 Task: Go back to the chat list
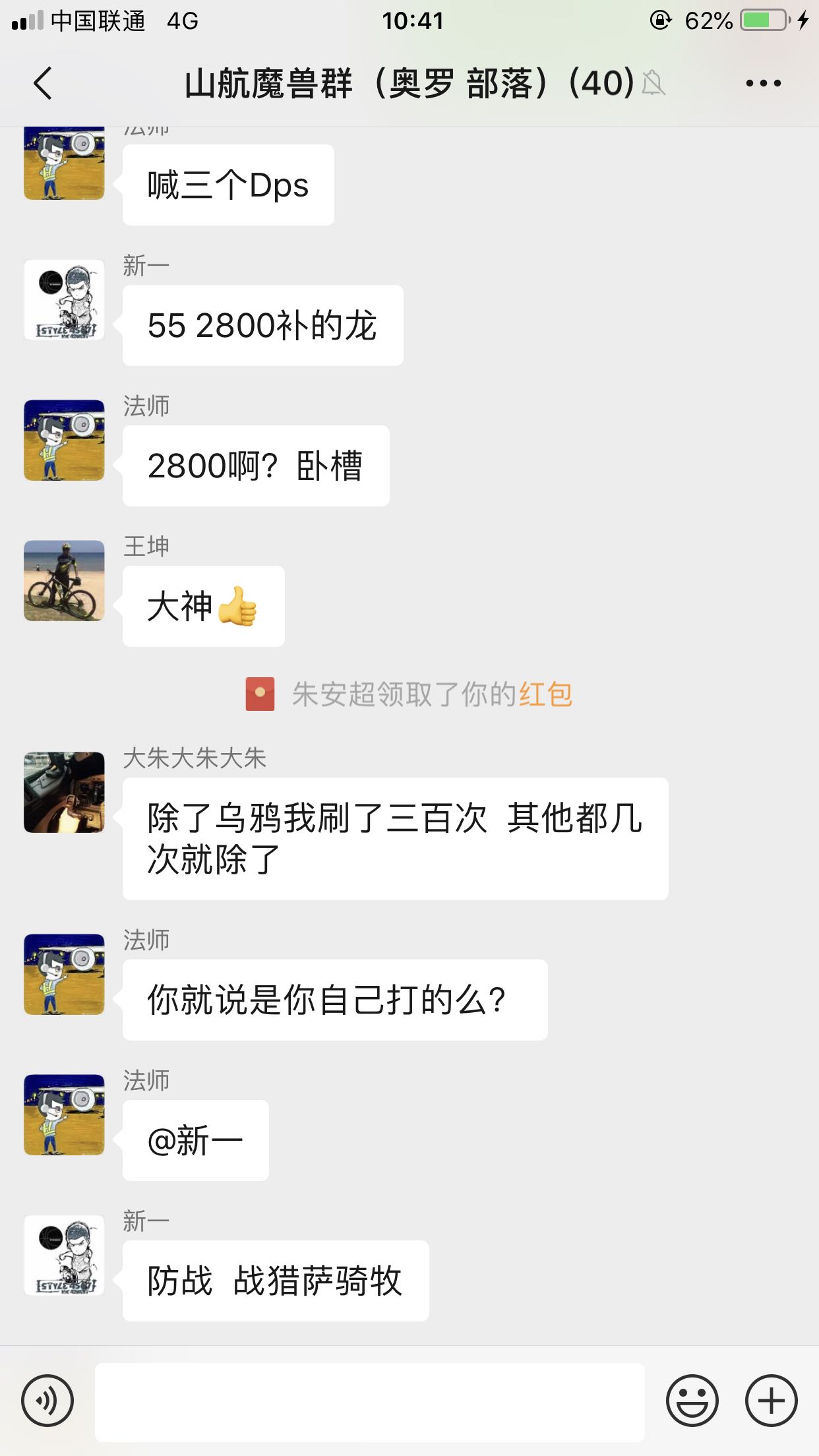44,84
